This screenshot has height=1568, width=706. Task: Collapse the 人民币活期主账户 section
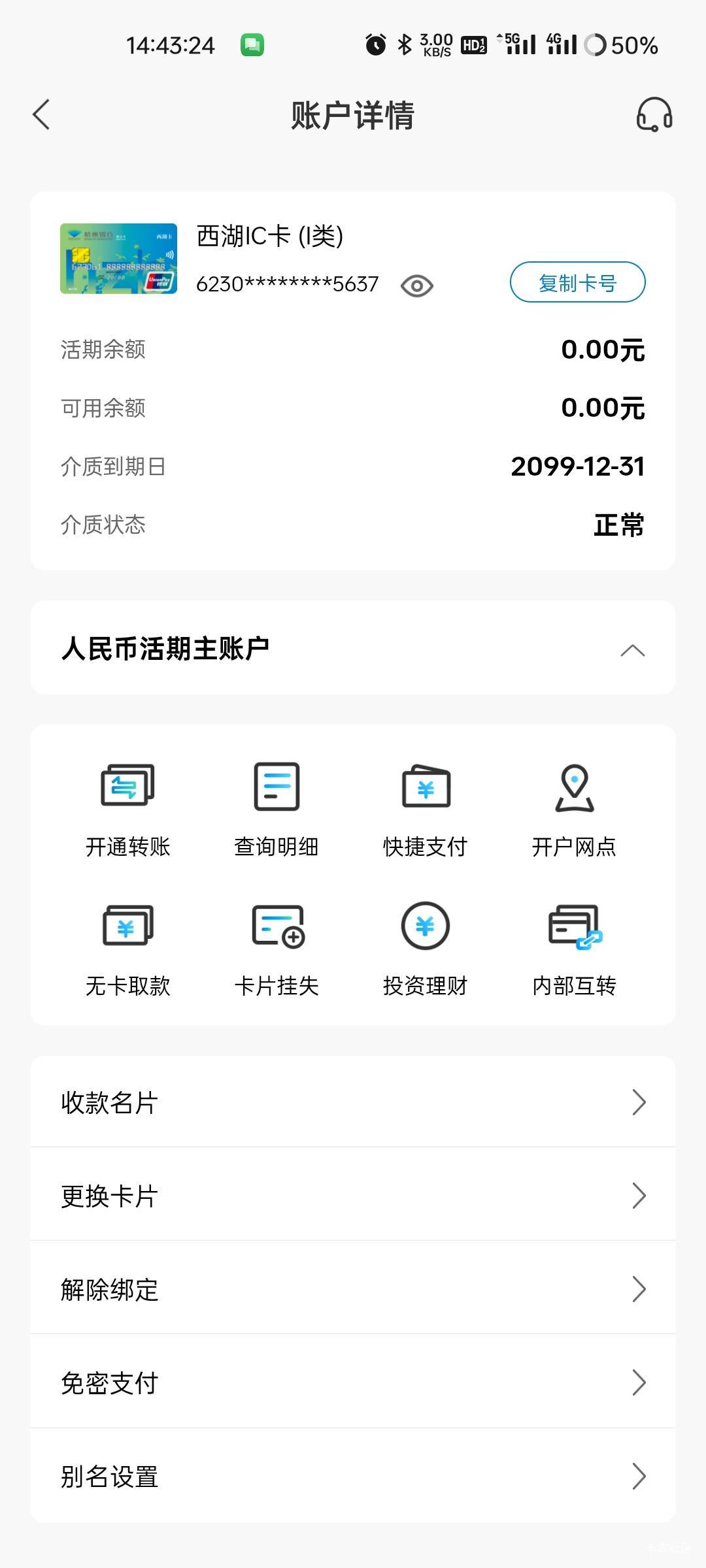point(631,649)
